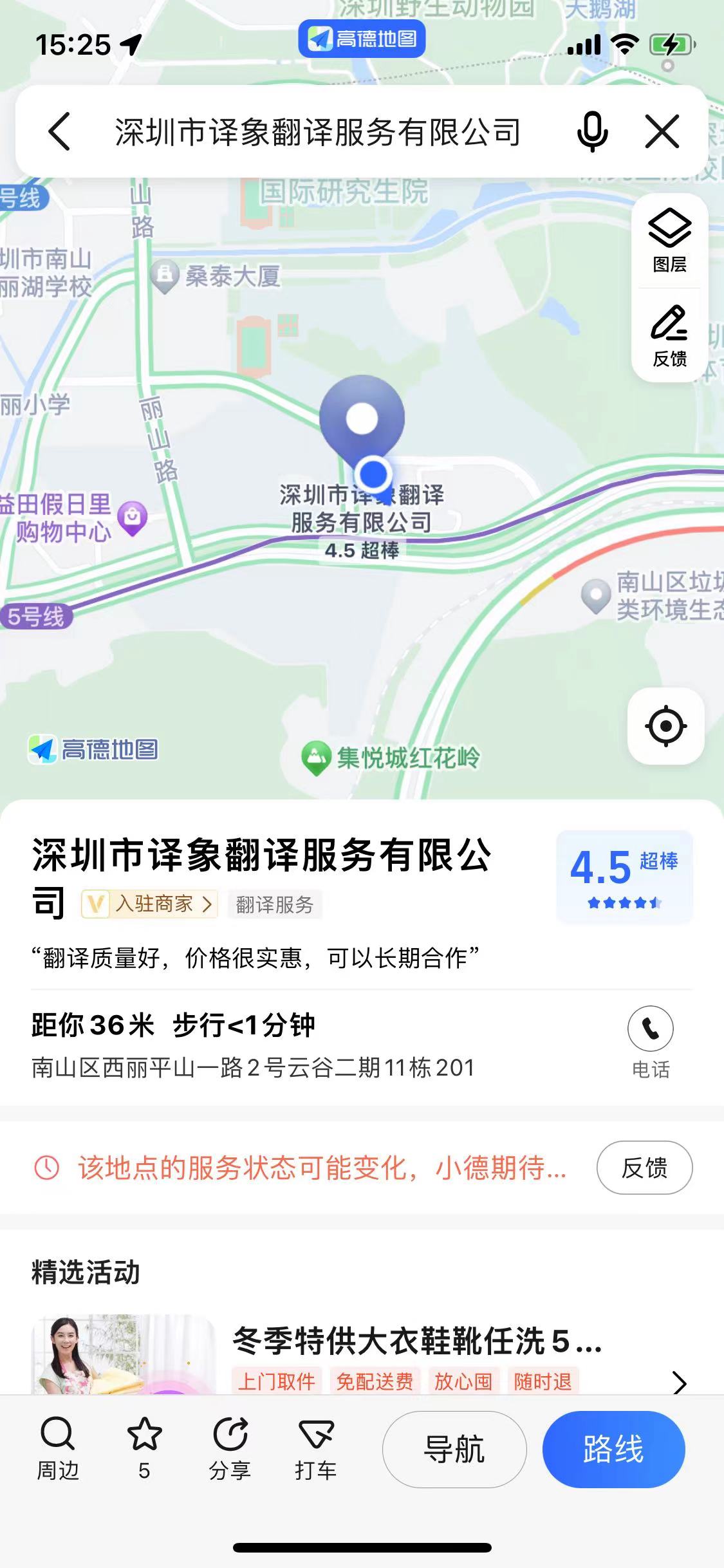
Task: Search 周边 nearby places
Action: (58, 1448)
